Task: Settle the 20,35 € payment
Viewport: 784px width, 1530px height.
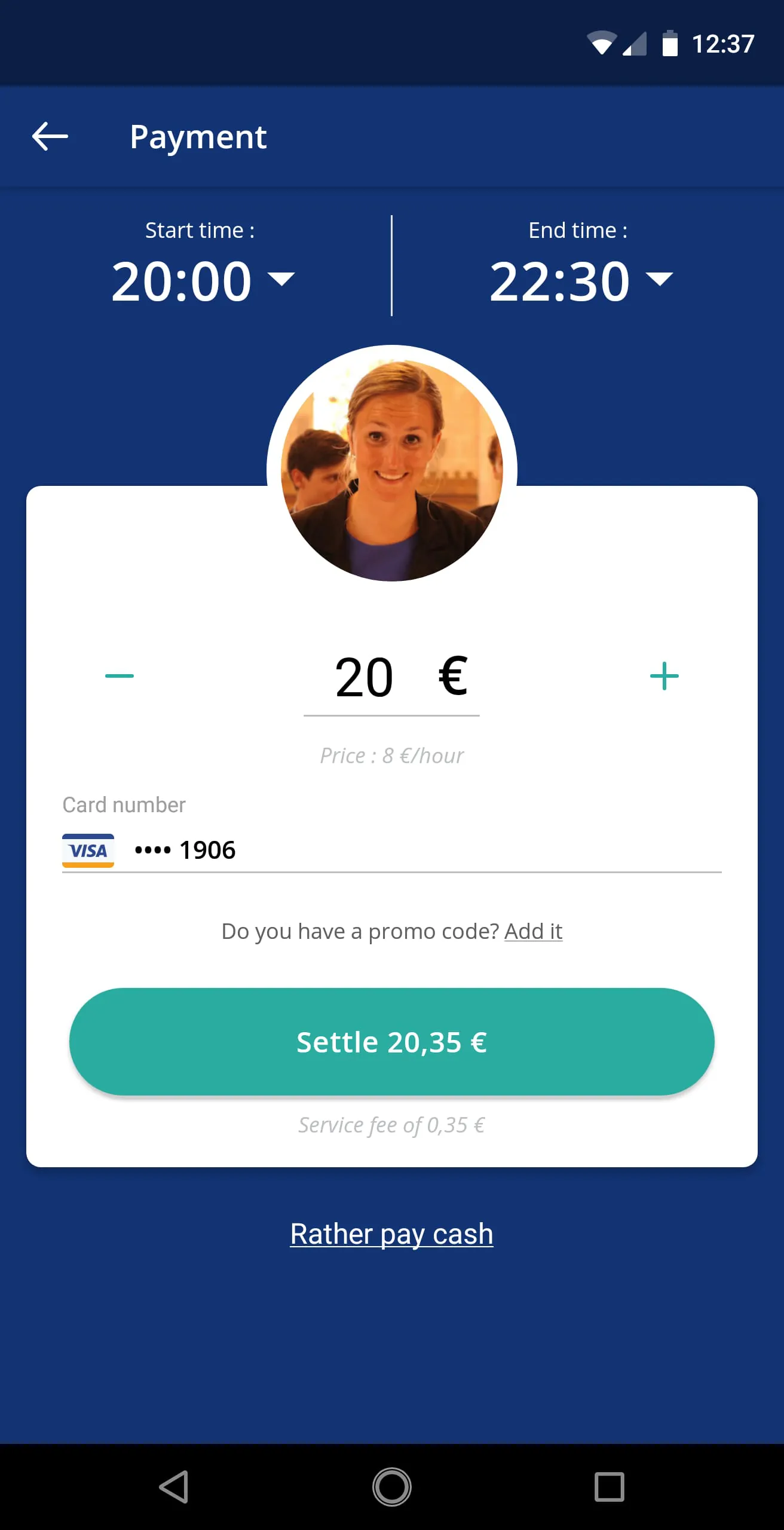Action: pyautogui.click(x=392, y=1042)
